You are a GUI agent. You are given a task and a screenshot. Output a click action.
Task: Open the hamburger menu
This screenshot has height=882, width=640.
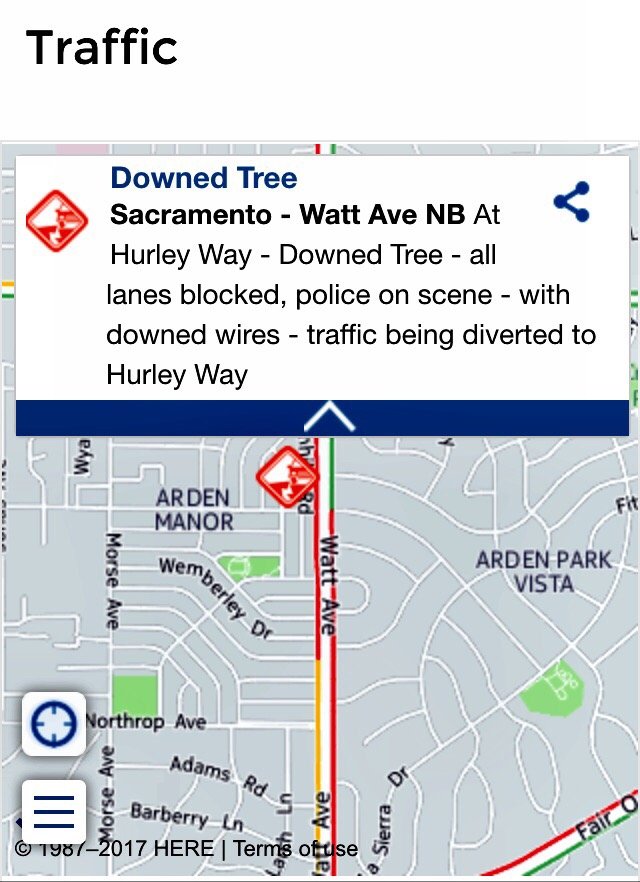54,811
